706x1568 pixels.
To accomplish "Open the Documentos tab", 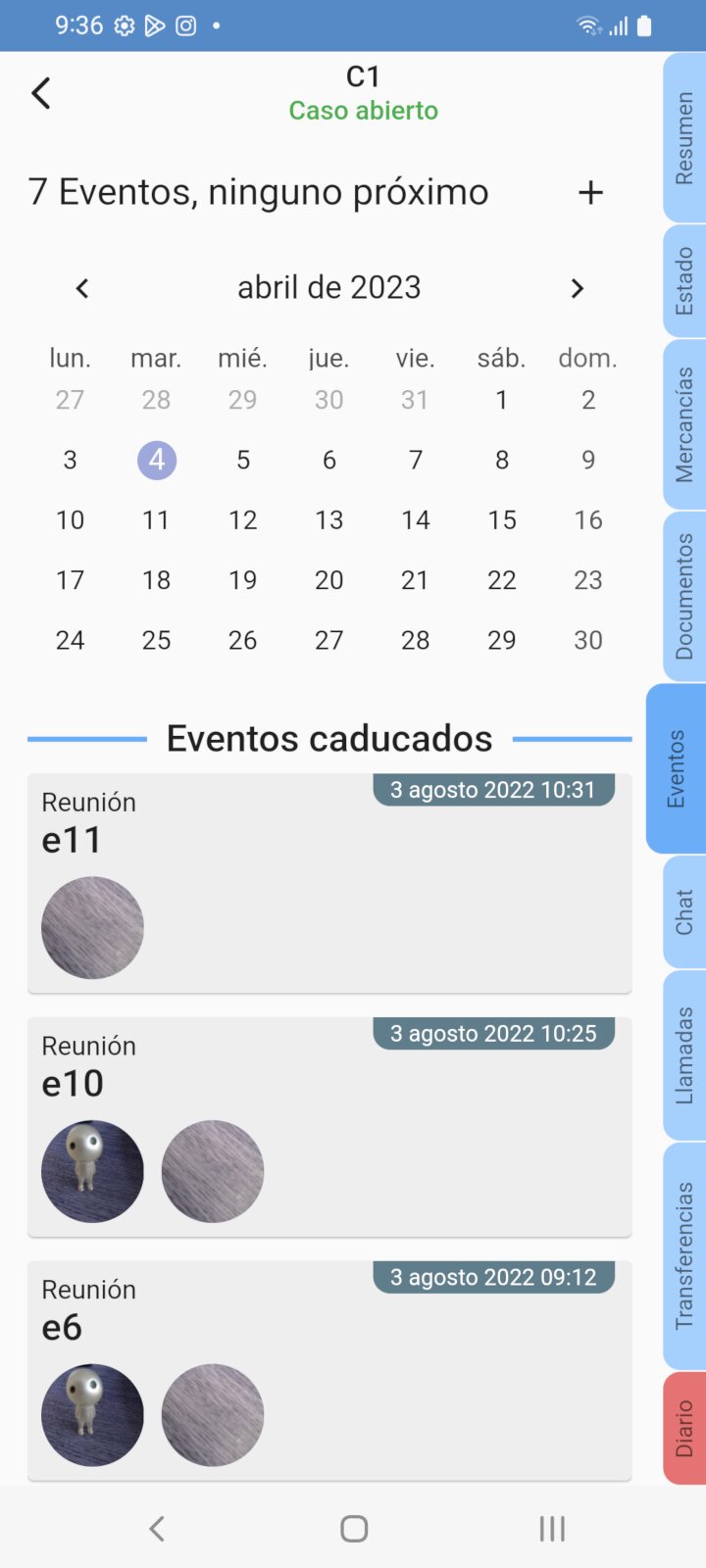I will point(684,596).
